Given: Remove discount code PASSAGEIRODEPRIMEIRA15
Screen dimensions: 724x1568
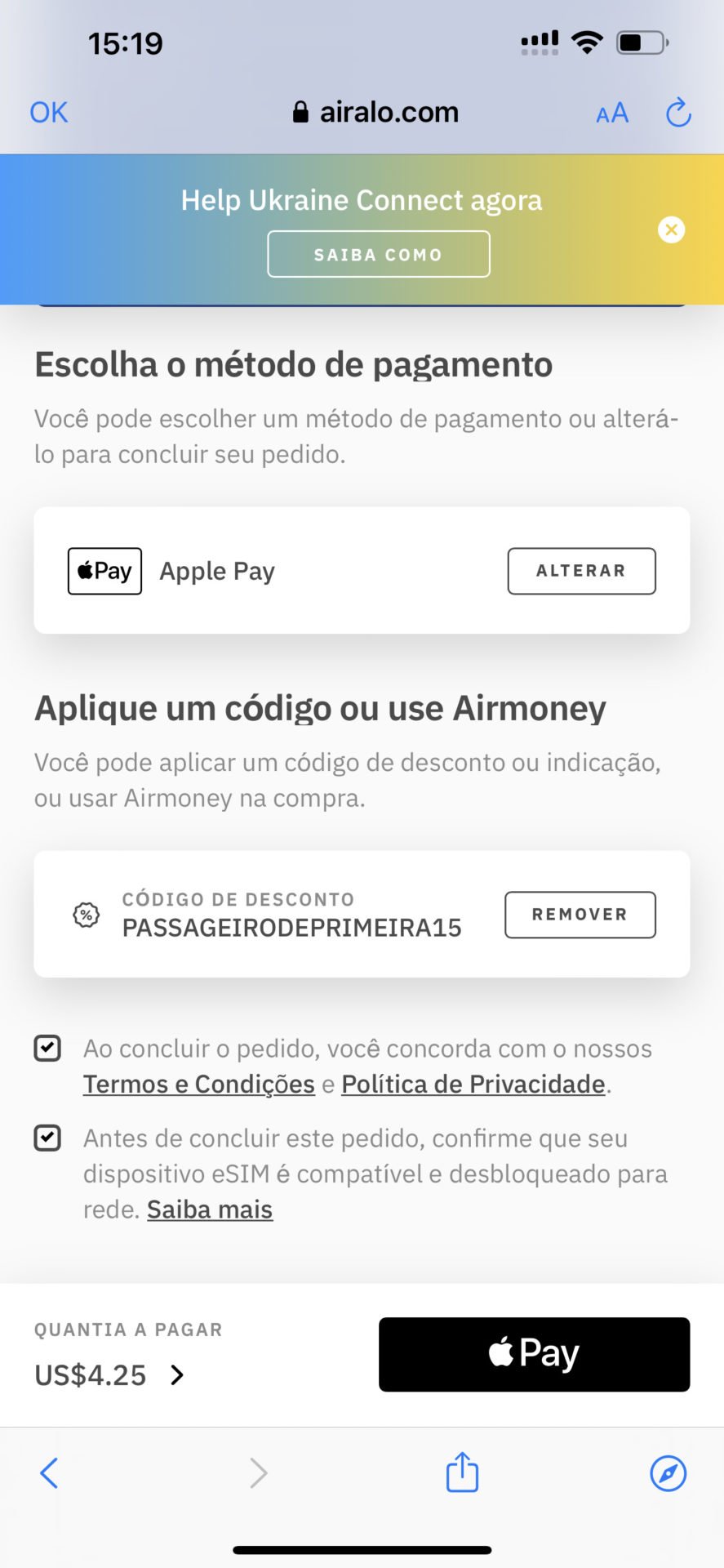Looking at the screenshot, I should [x=580, y=915].
